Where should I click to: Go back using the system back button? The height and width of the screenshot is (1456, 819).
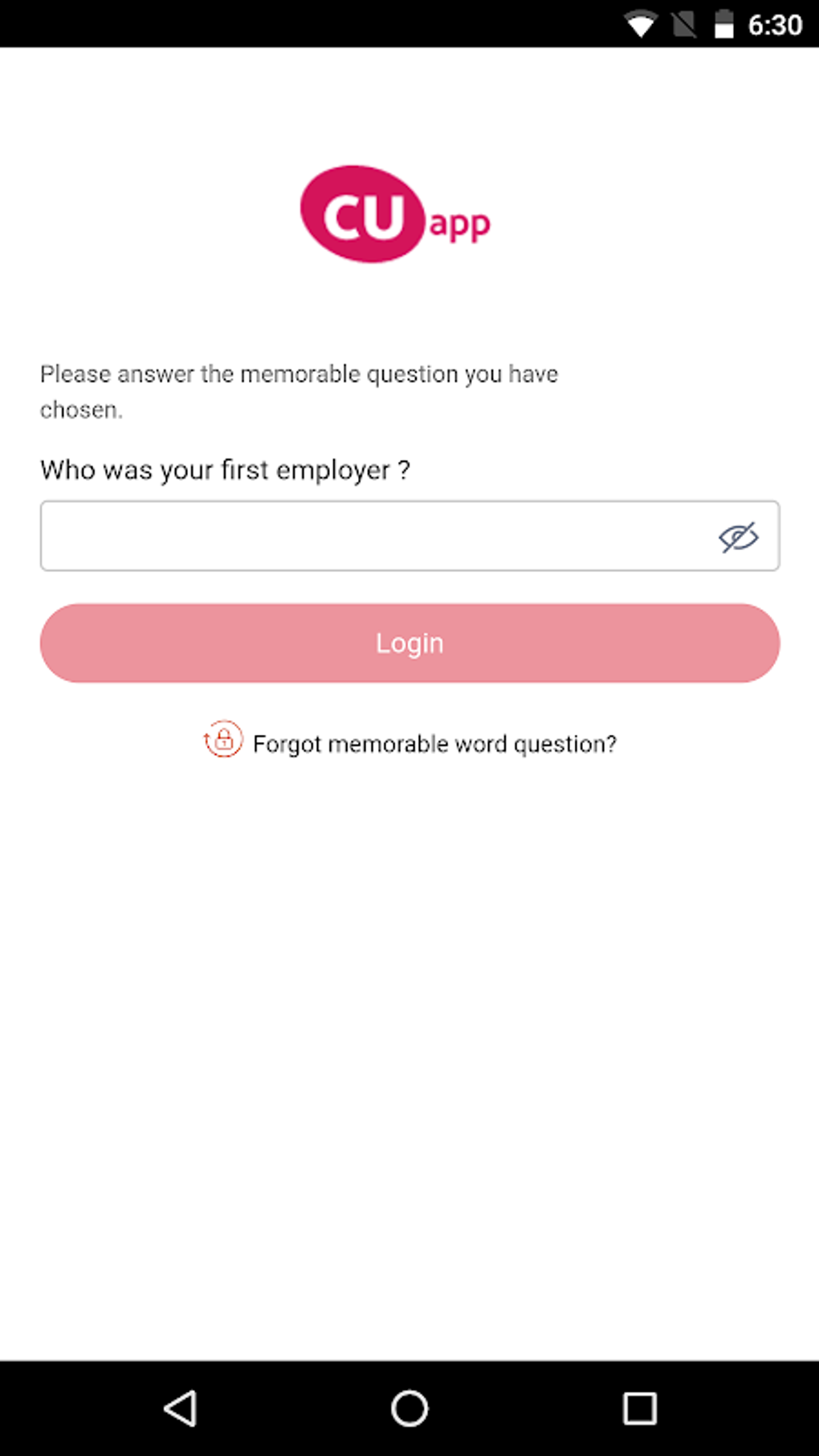coord(181,1408)
